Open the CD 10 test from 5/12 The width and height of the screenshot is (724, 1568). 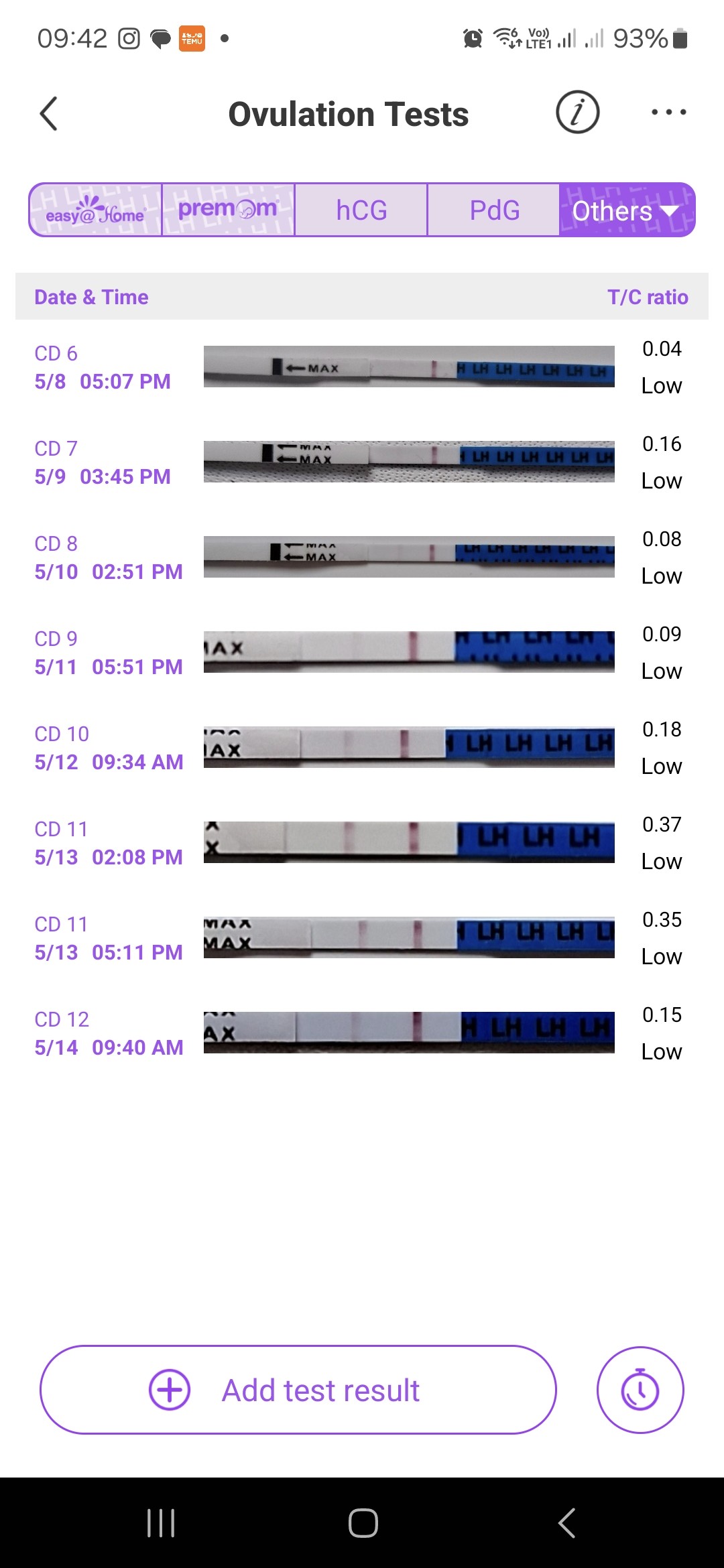362,748
